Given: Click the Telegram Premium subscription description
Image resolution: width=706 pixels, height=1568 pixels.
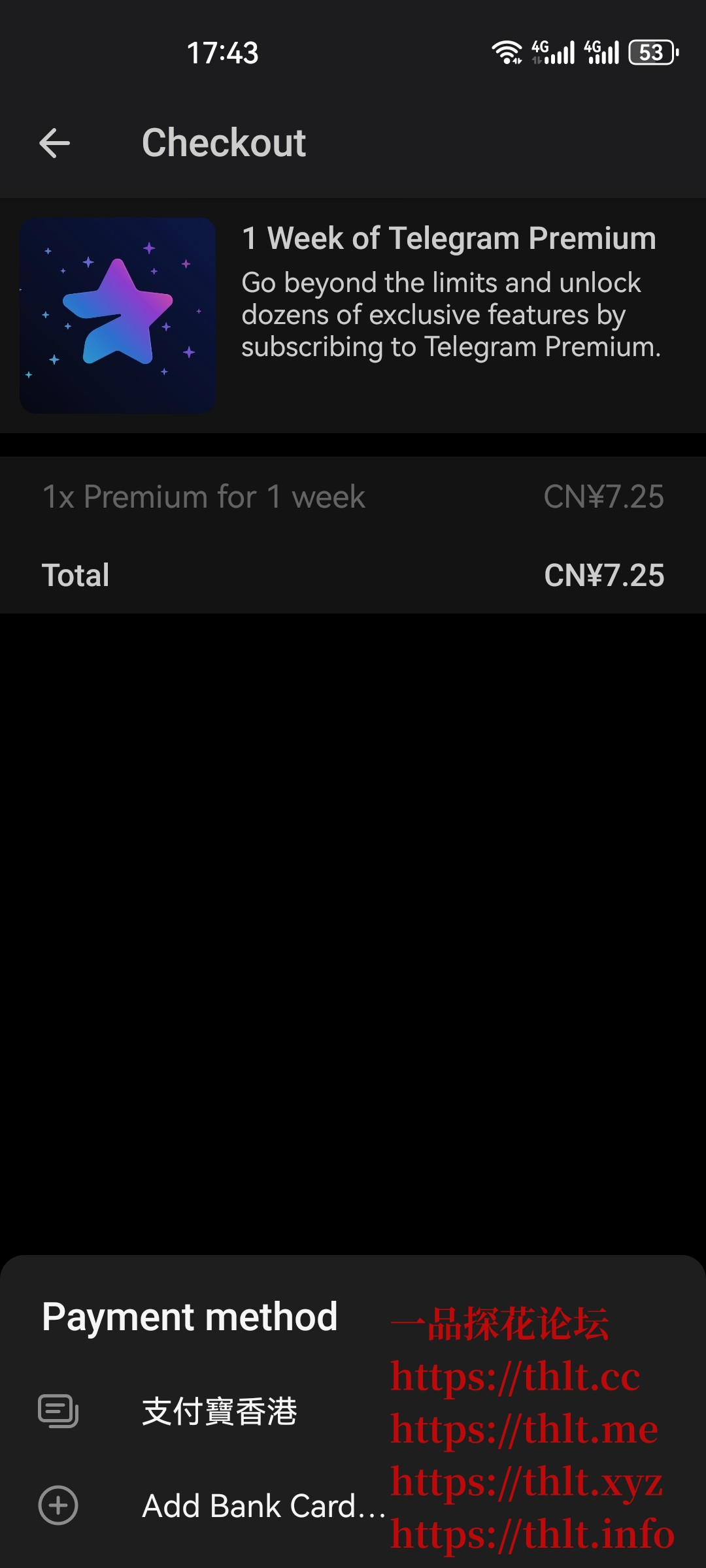Looking at the screenshot, I should [x=451, y=314].
